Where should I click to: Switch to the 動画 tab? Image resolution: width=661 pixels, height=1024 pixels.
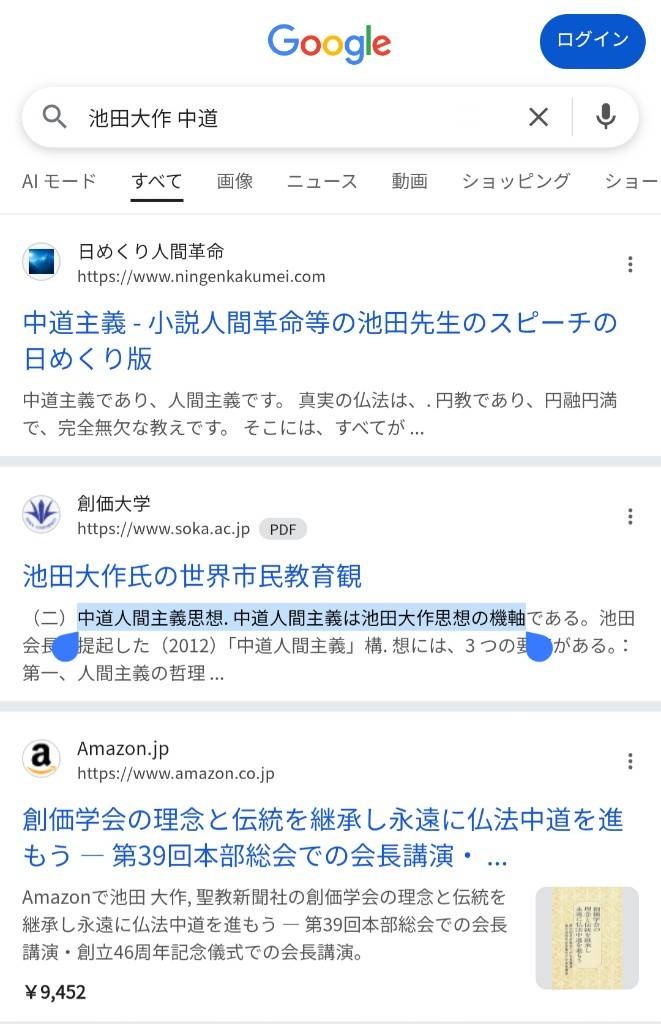pos(409,181)
